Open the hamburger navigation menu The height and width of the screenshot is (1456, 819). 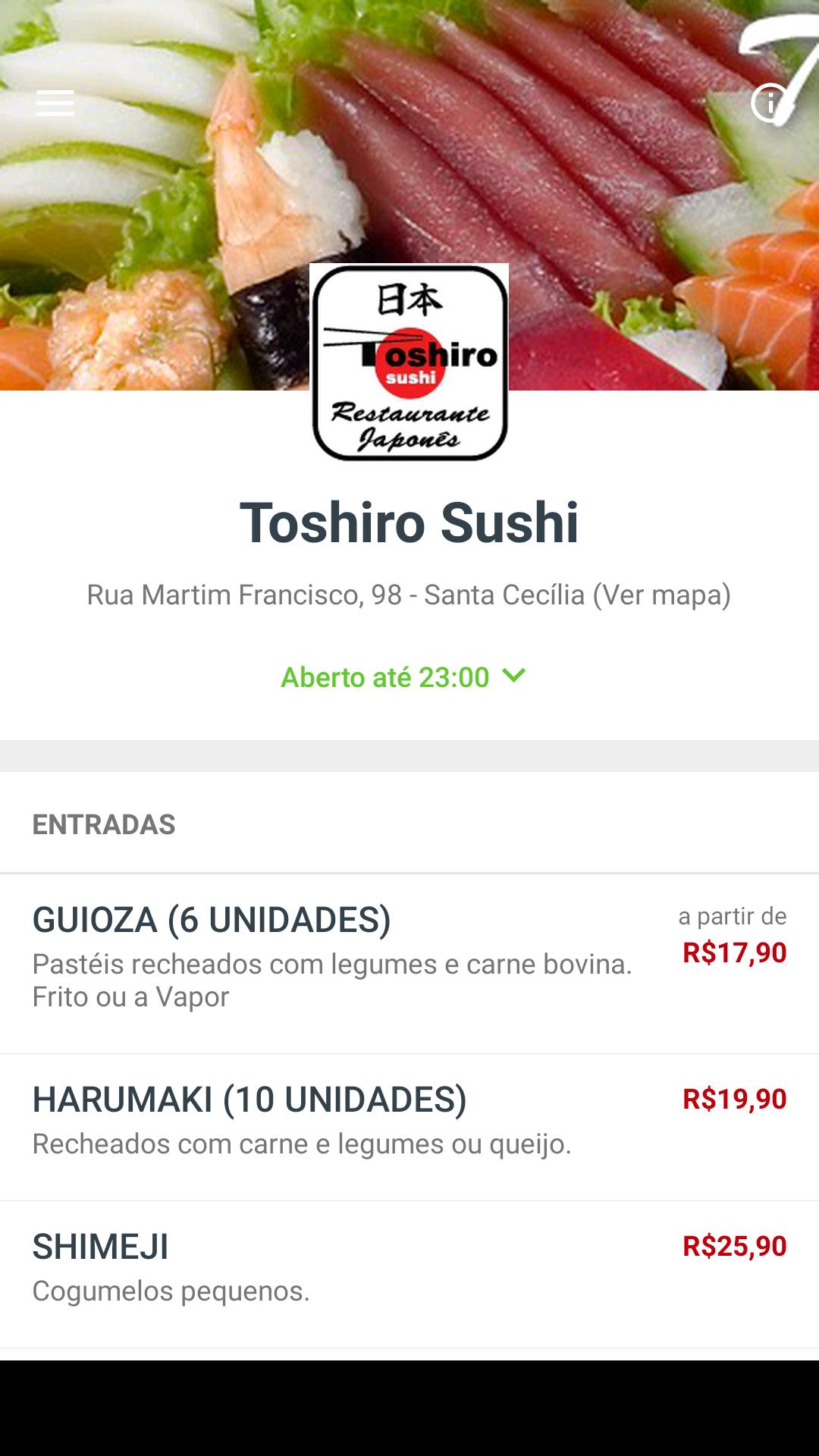tap(55, 102)
